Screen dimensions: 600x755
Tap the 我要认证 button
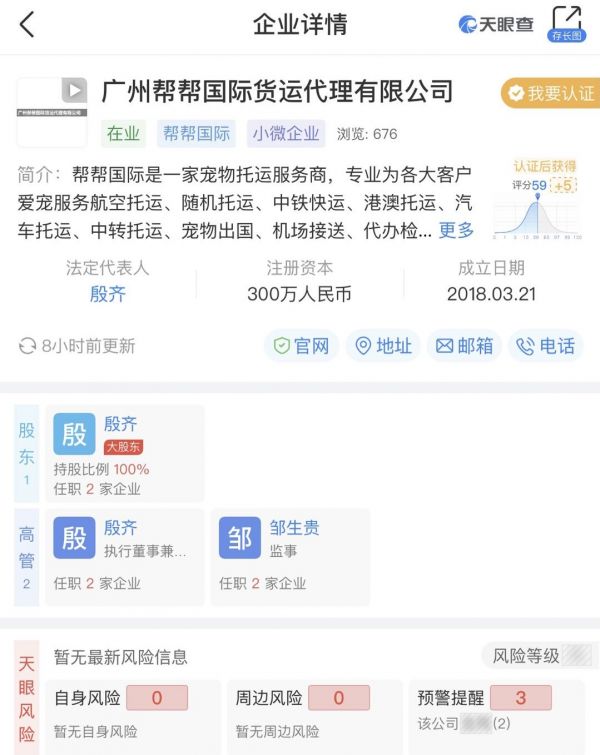coord(550,93)
